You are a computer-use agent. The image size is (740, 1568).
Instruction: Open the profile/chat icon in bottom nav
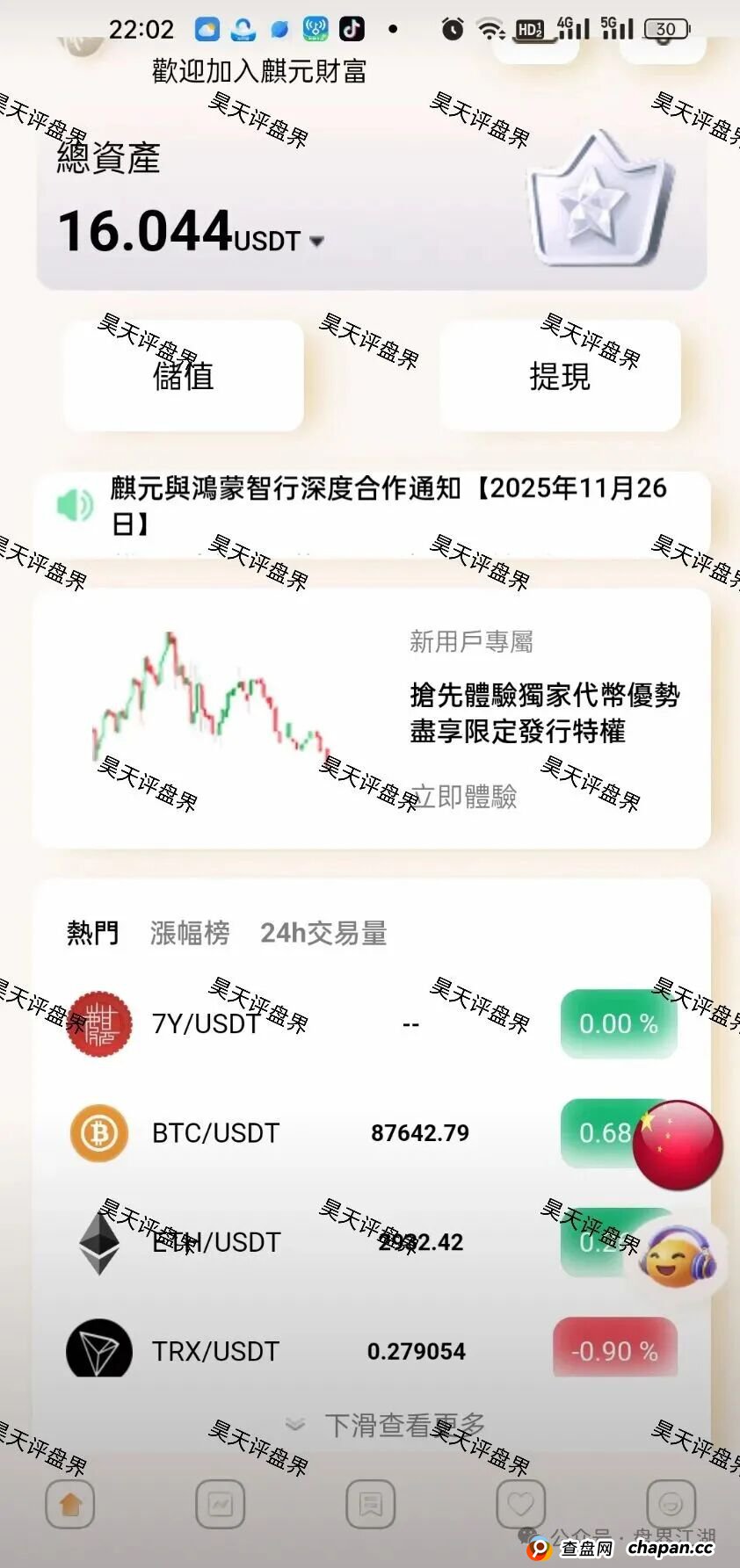pyautogui.click(x=670, y=1504)
